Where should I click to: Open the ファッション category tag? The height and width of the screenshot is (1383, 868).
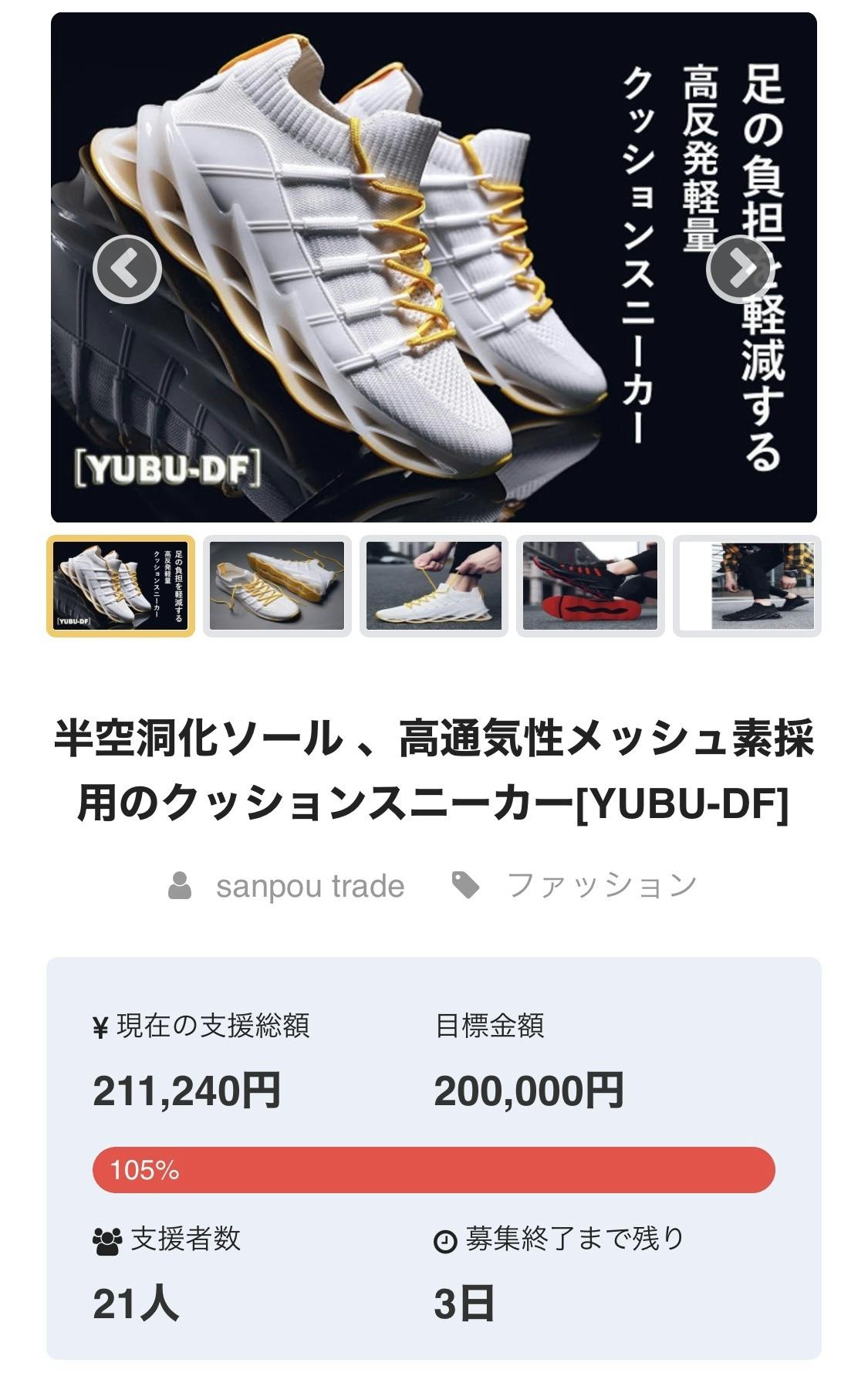pyautogui.click(x=602, y=886)
